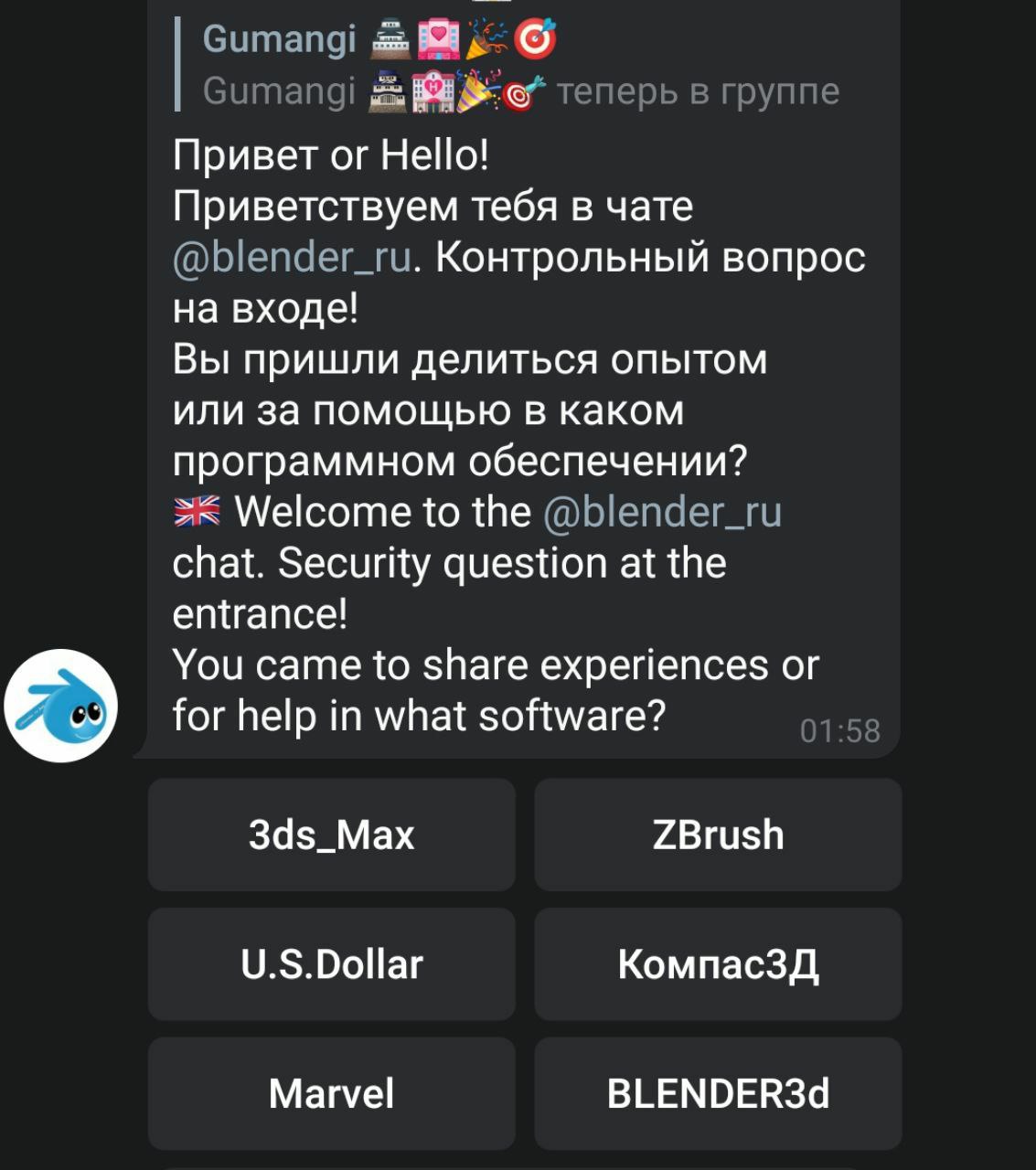Select the Marvel answer option
Viewport: 1036px width, 1170px height.
click(331, 1093)
